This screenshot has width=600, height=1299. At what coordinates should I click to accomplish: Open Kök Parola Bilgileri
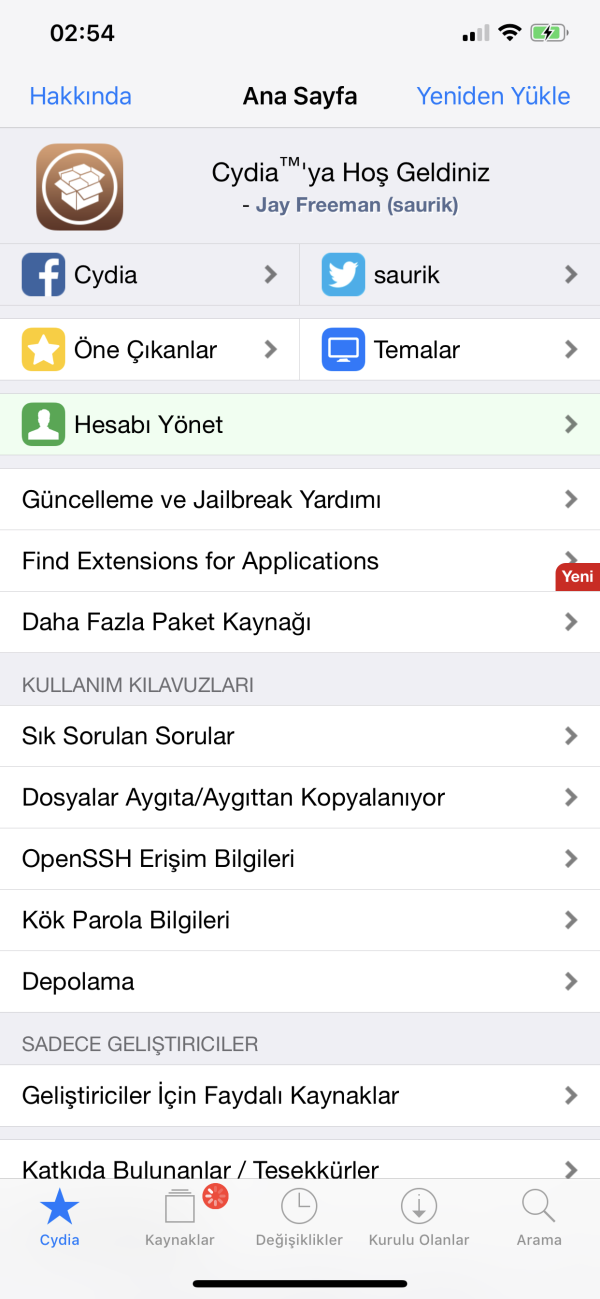point(300,920)
